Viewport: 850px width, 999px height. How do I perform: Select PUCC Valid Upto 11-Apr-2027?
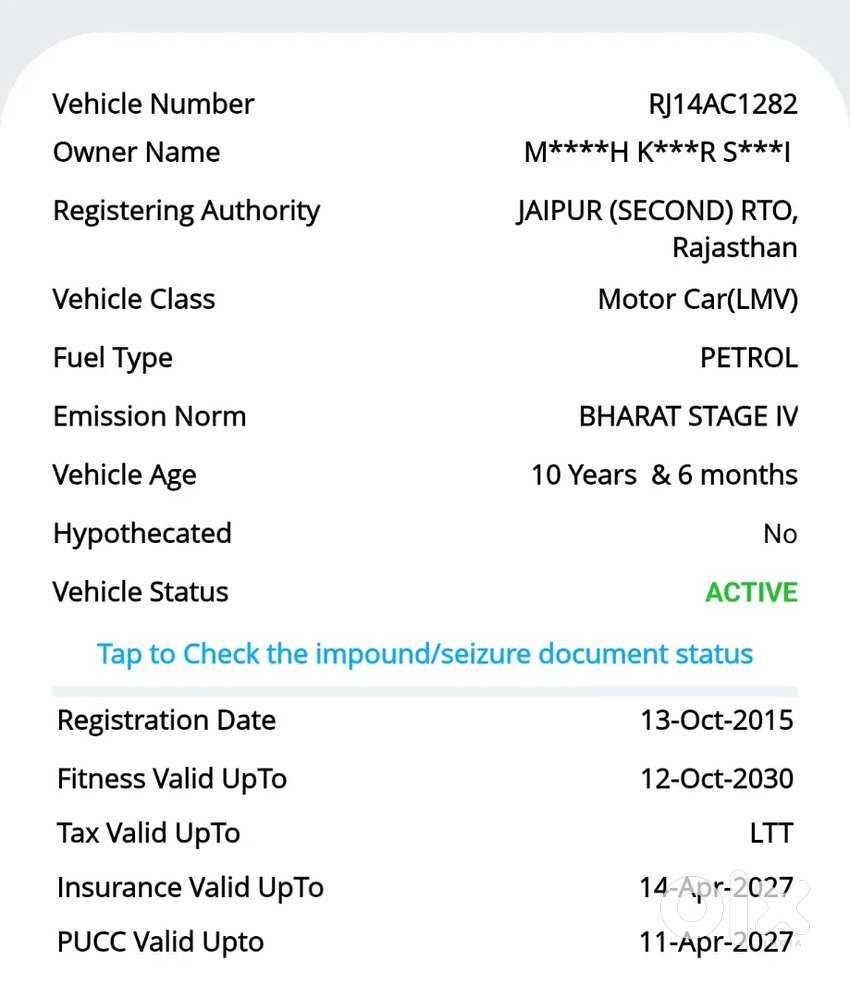pyautogui.click(x=716, y=941)
